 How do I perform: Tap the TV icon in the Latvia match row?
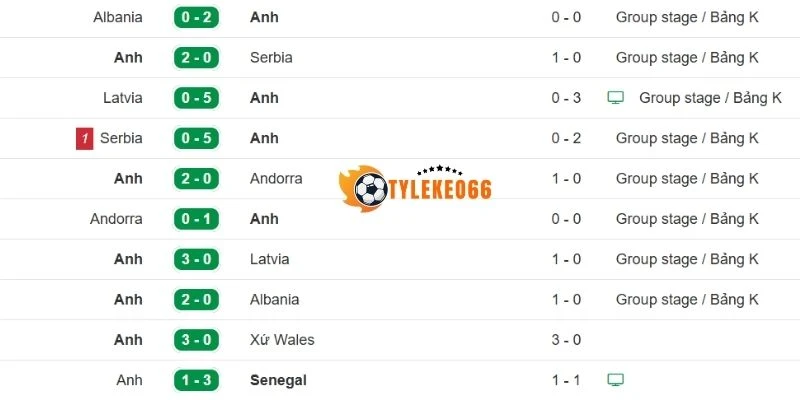616,98
